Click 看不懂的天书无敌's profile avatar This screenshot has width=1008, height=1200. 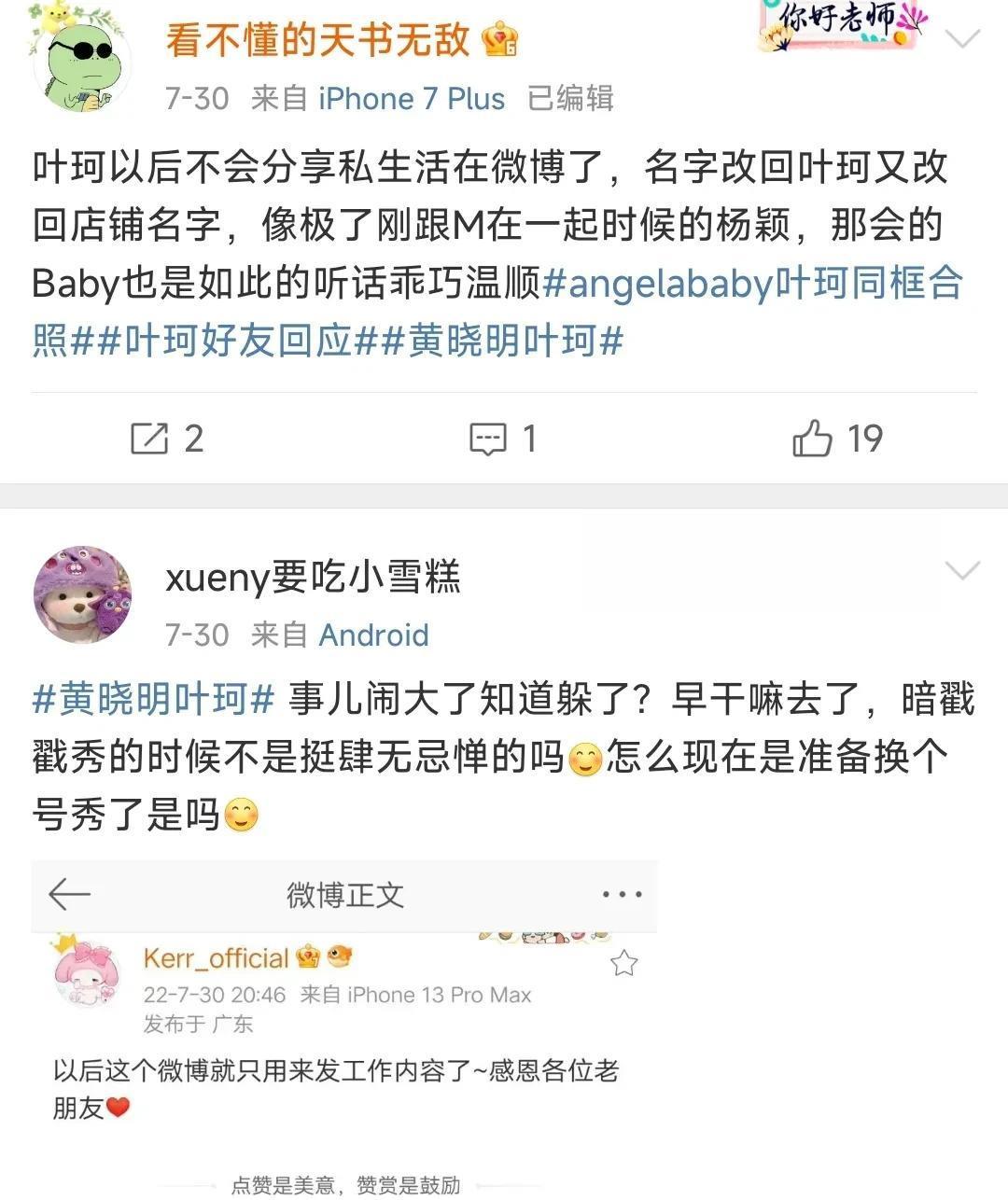[x=79, y=56]
